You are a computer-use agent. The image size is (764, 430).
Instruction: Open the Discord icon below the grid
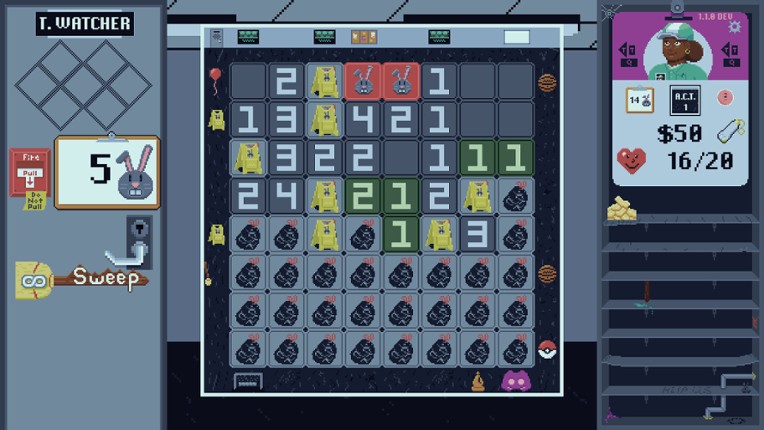(x=516, y=381)
